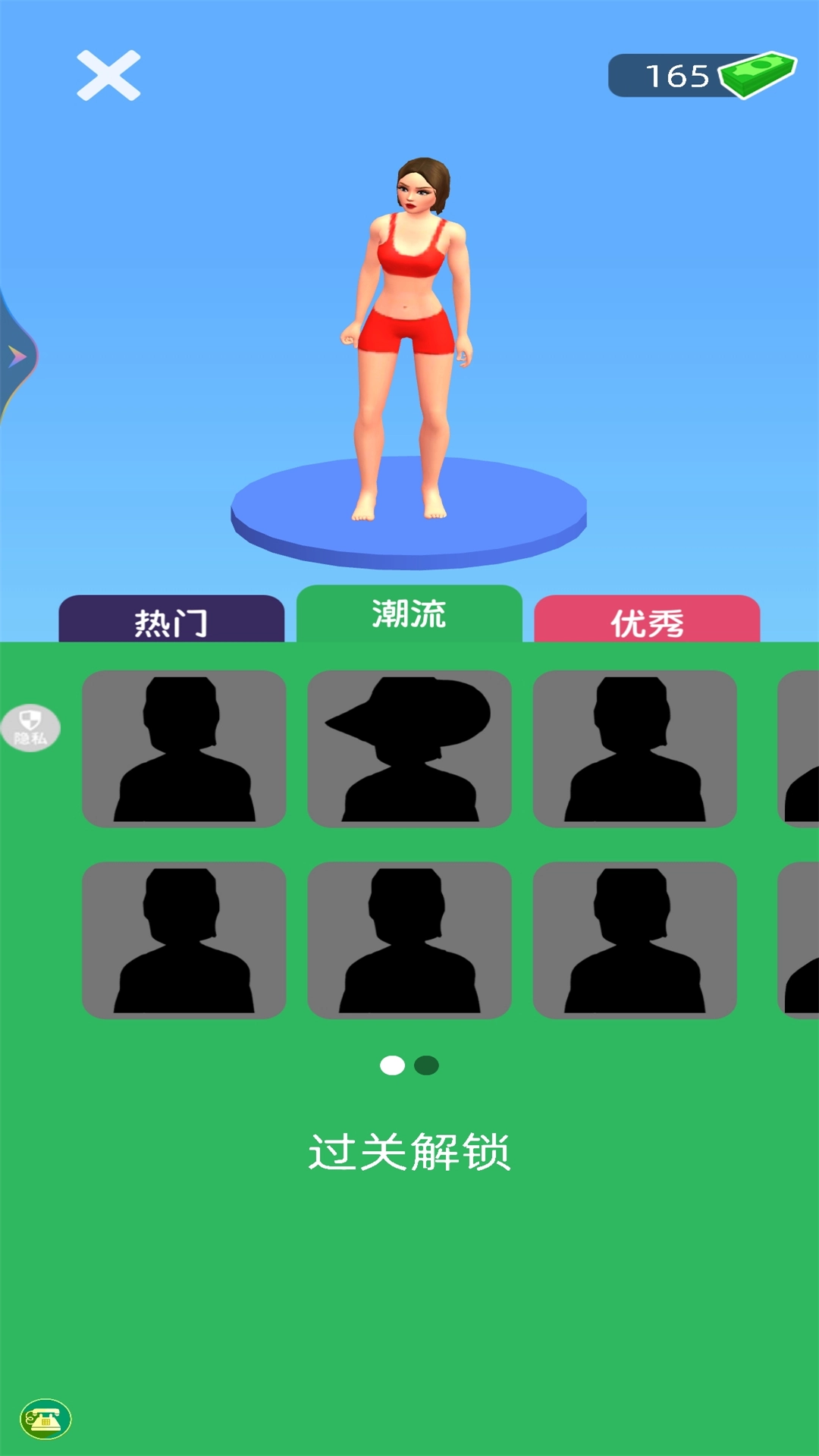Switch to the 优秀 tab
This screenshot has height=1456, width=819.
tap(645, 622)
